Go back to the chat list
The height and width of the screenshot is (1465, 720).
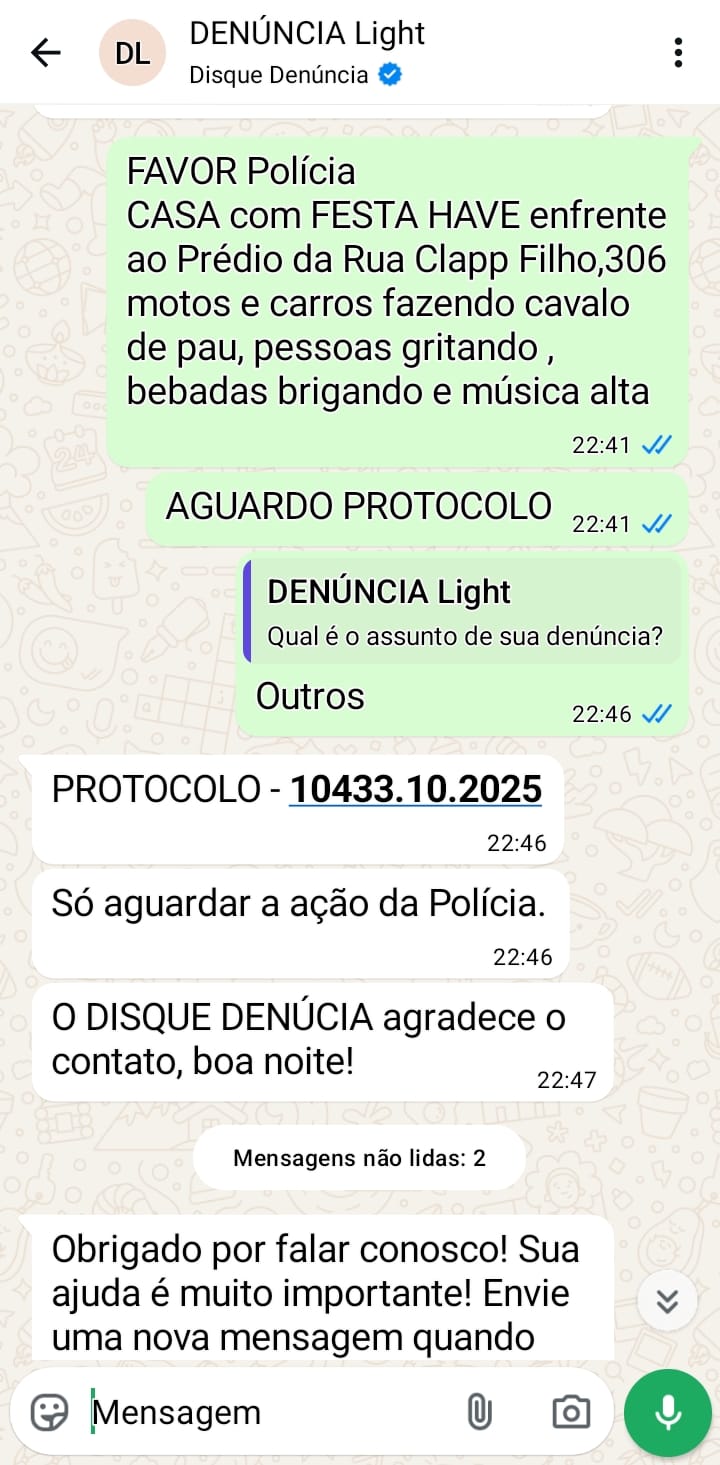[46, 53]
